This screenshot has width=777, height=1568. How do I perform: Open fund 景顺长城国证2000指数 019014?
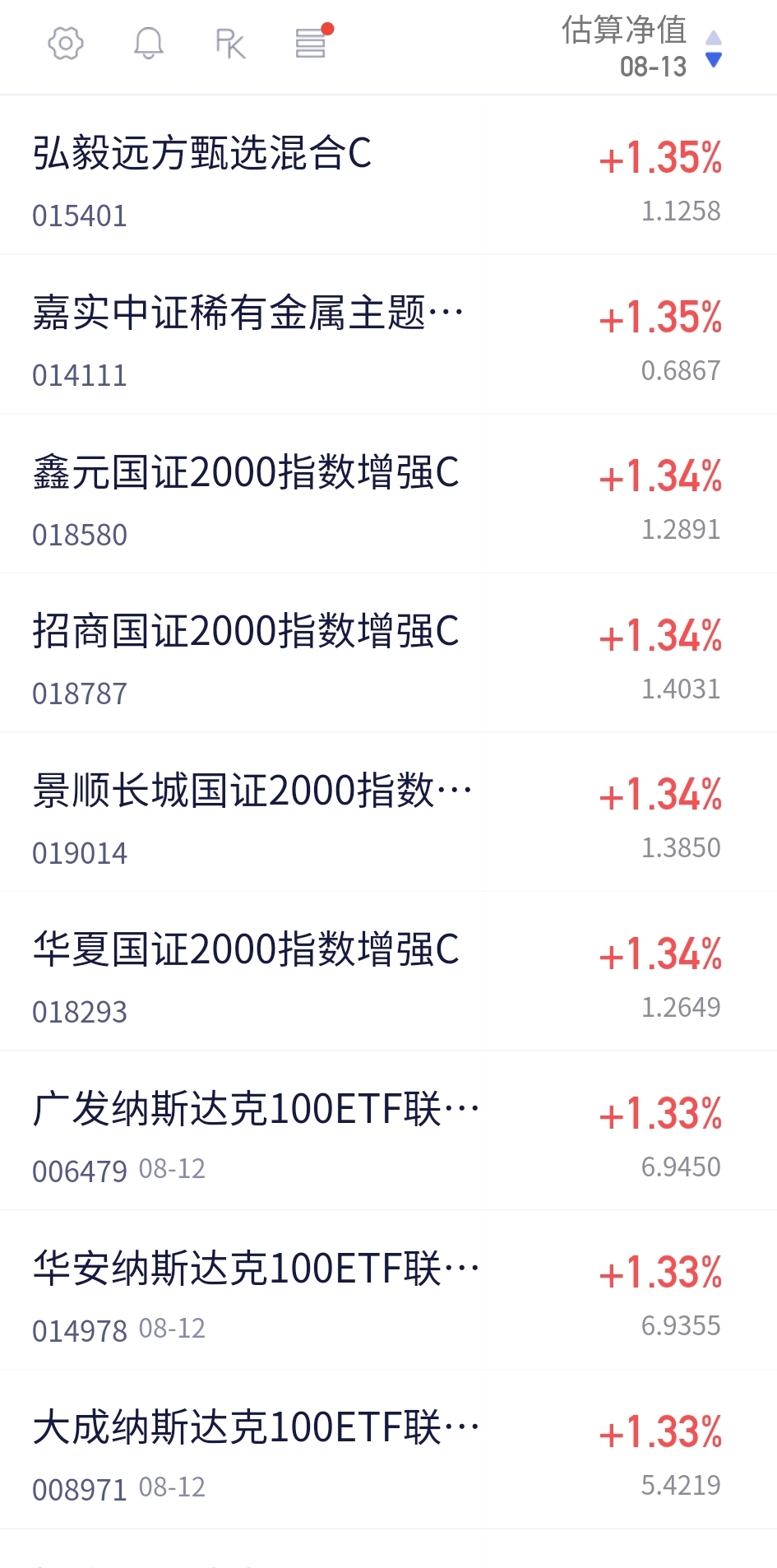coord(388,812)
